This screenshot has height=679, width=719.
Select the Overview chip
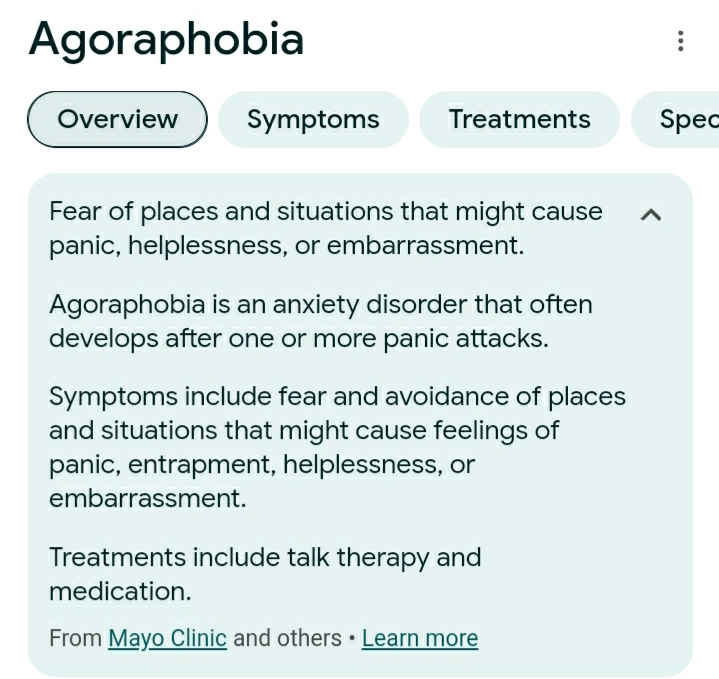click(117, 120)
